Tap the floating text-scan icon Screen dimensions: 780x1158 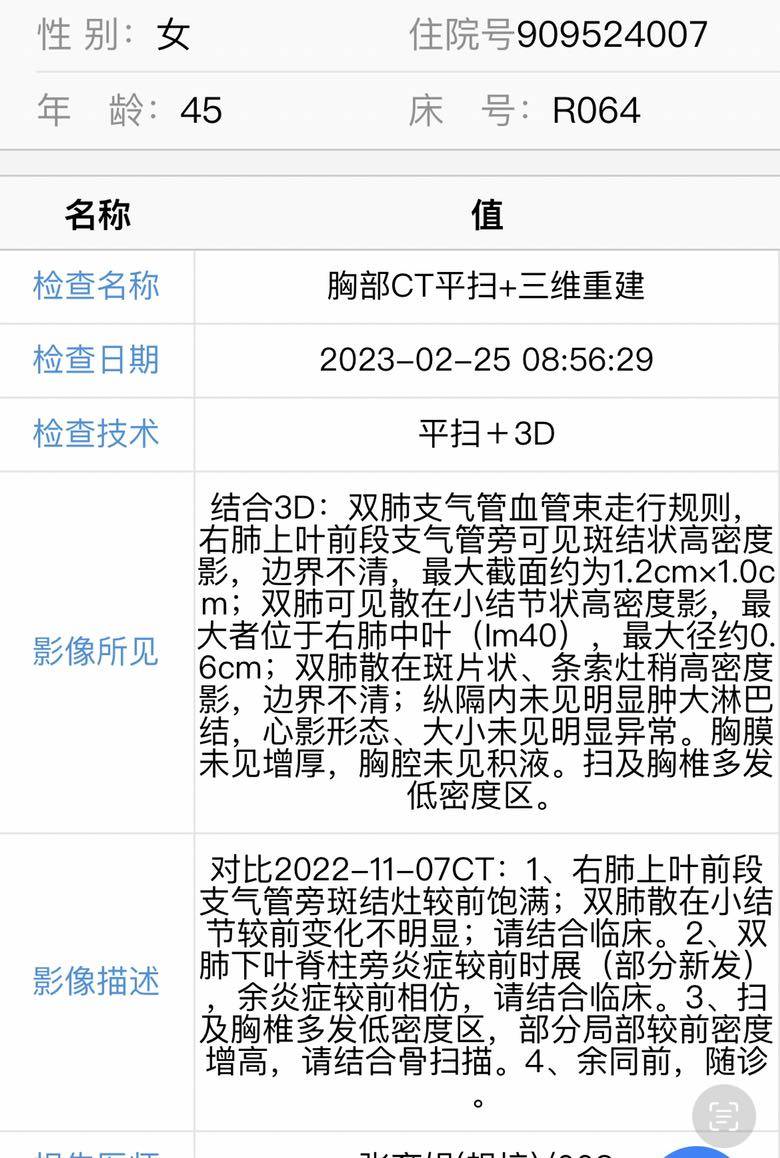723,1115
